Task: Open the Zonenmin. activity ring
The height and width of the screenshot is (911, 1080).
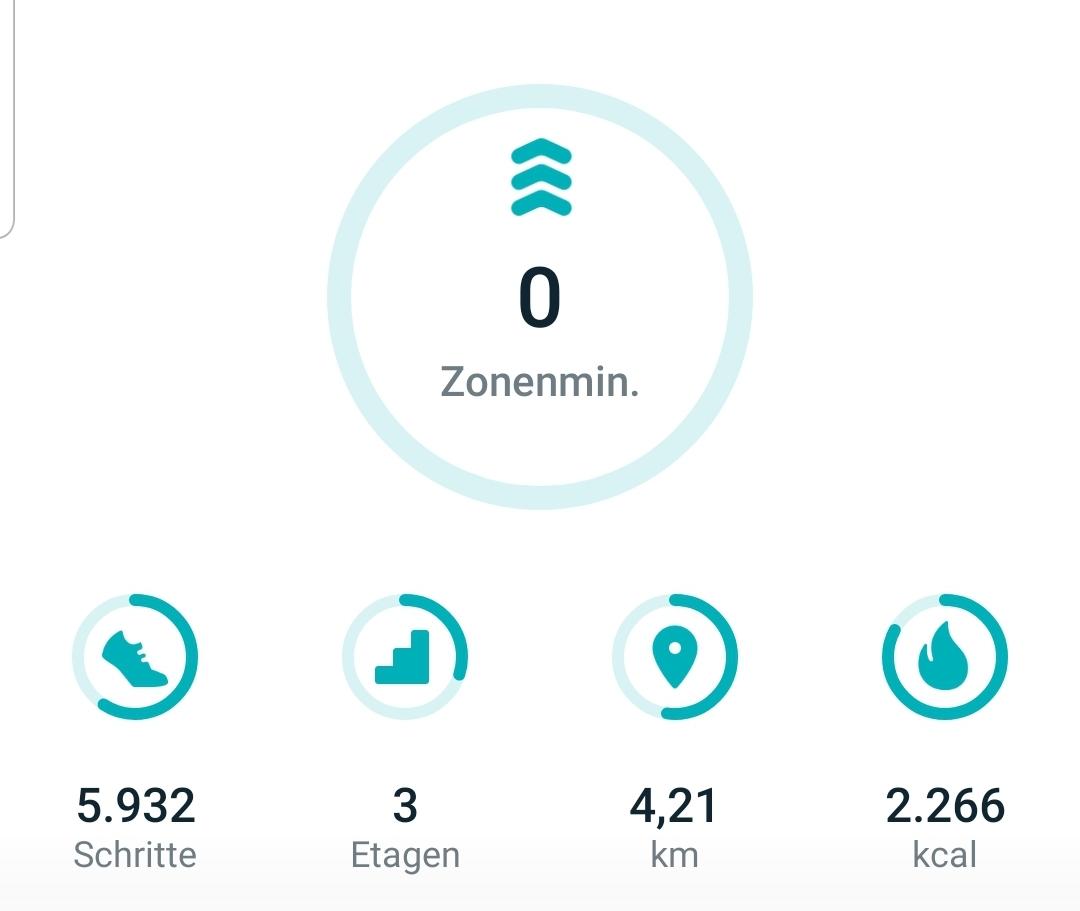Action: coord(539,297)
